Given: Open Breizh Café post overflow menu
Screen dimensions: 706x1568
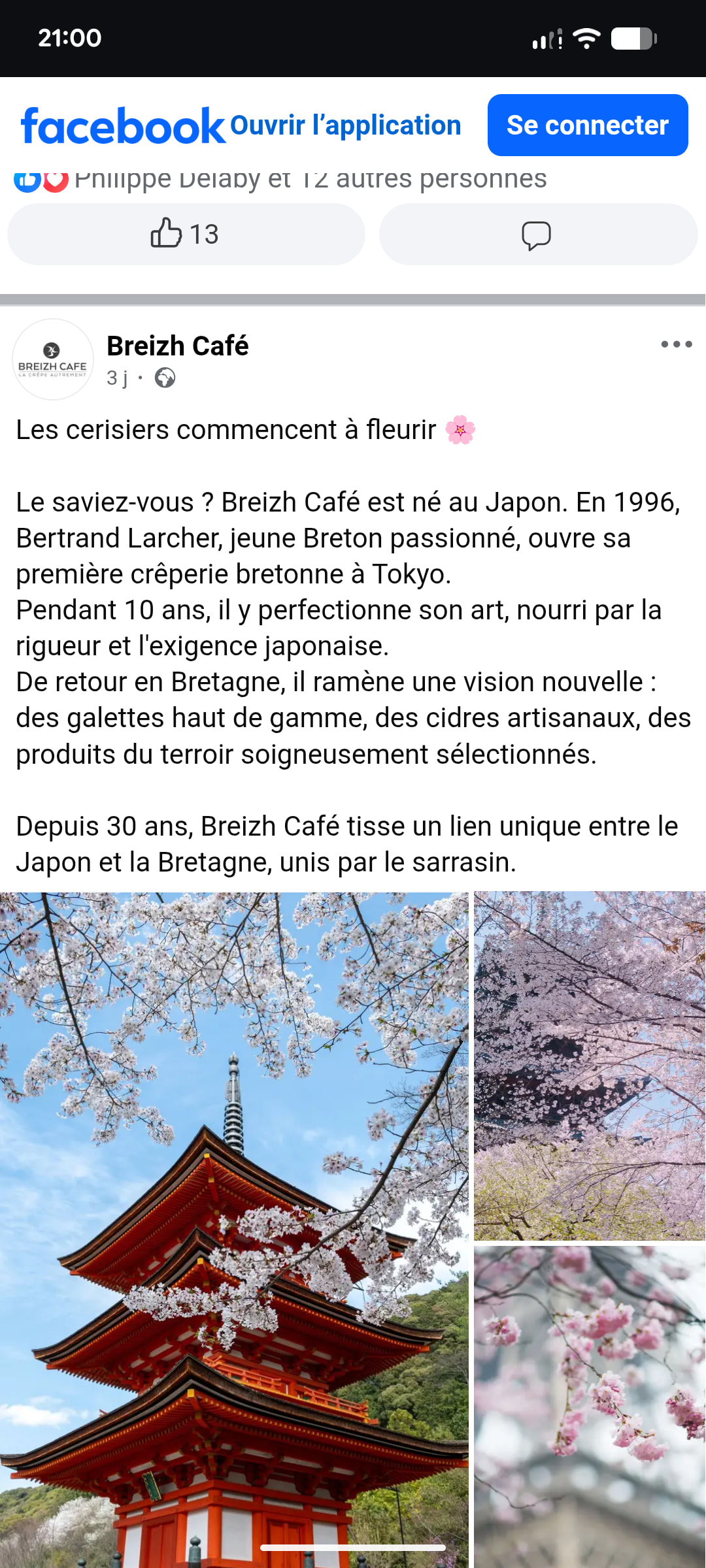Looking at the screenshot, I should pyautogui.click(x=676, y=344).
